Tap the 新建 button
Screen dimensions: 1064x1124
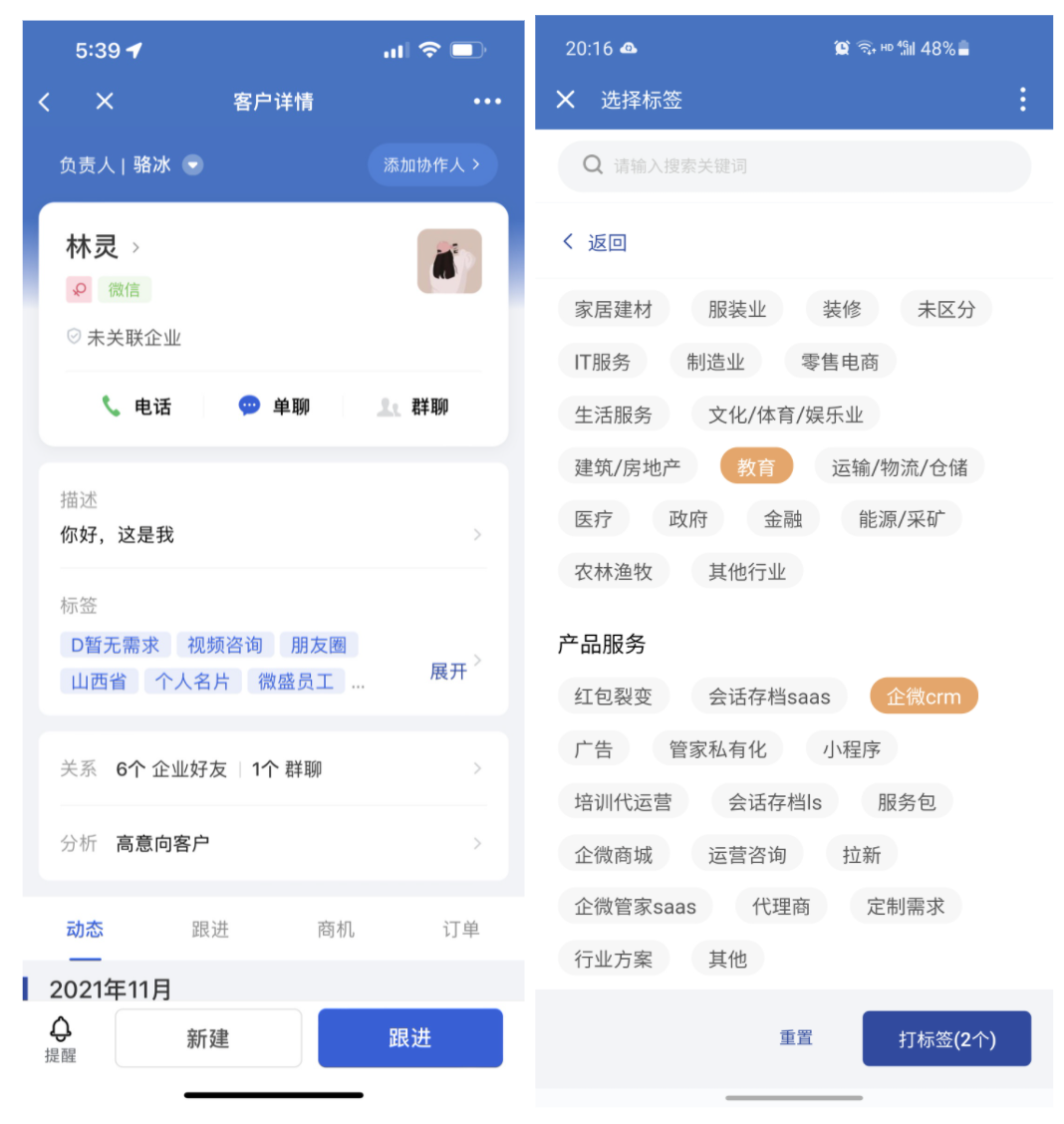click(208, 1038)
